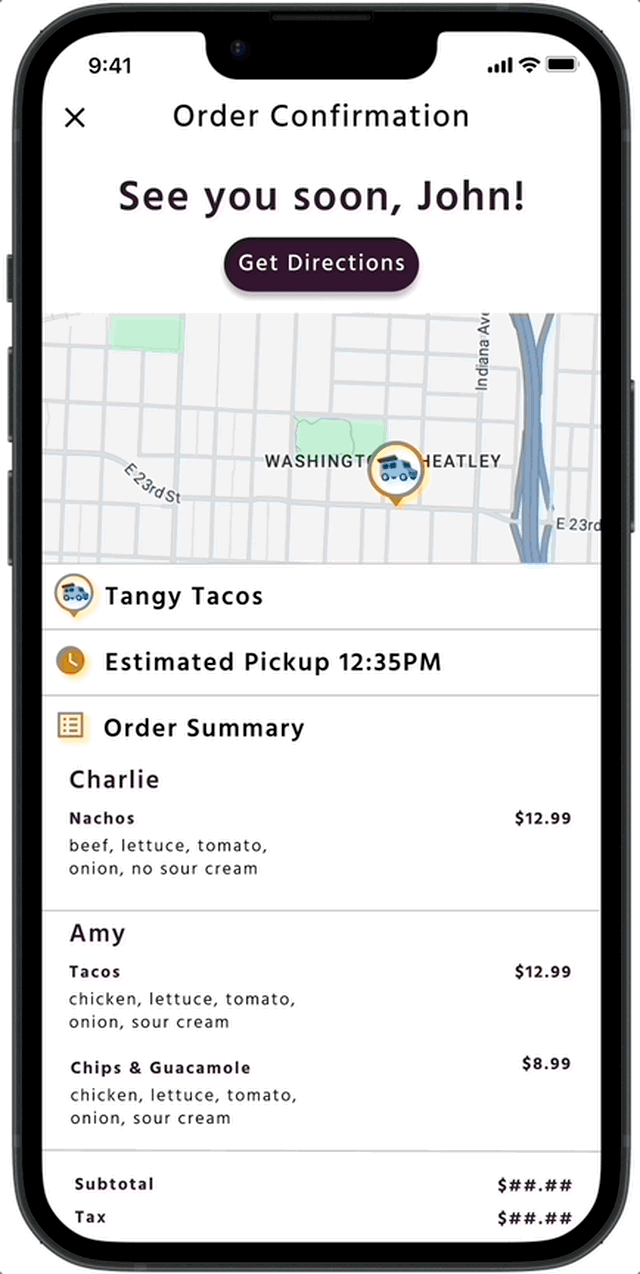
Task: Tap the Get Directions button
Action: coord(321,264)
